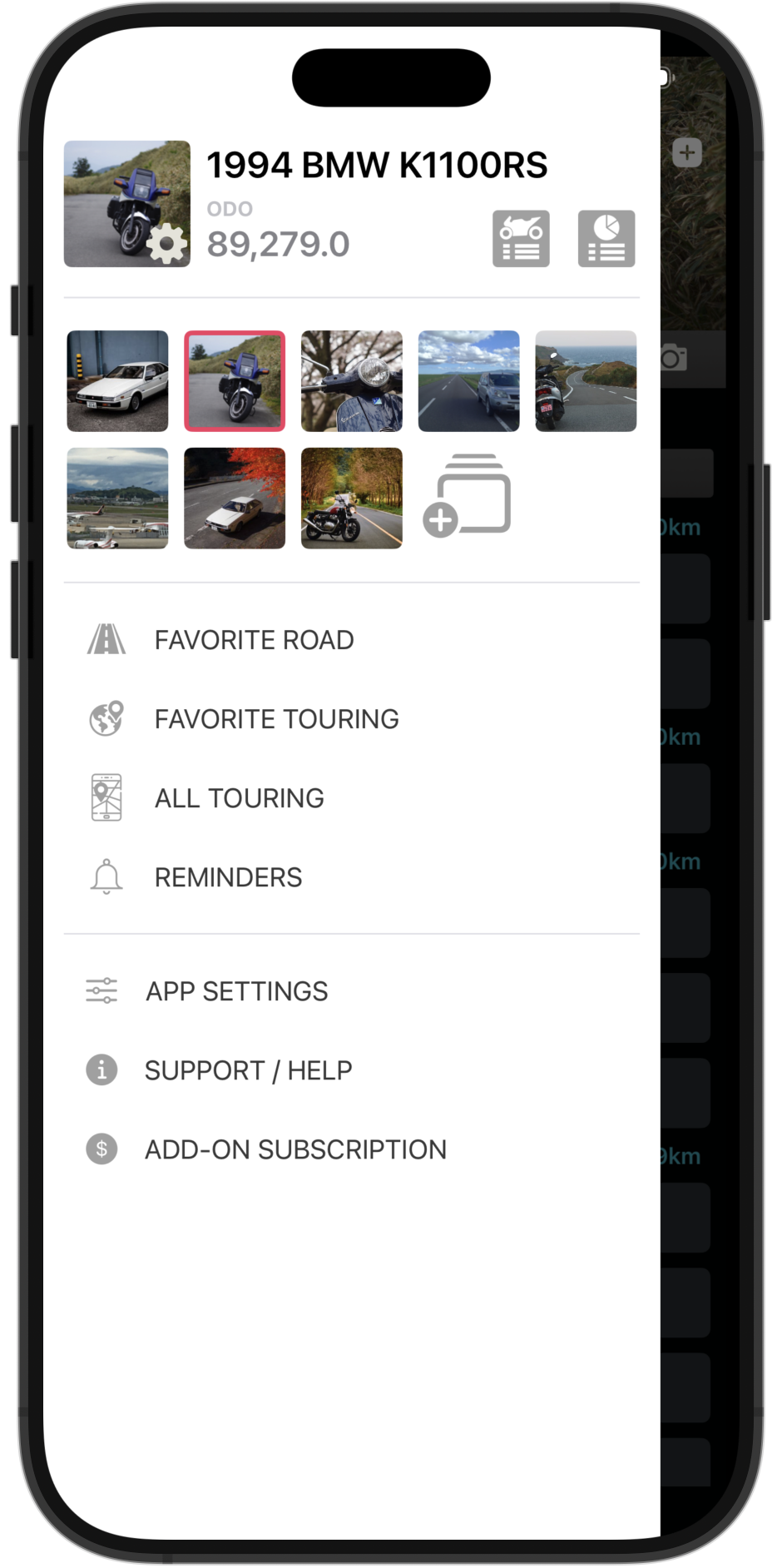Select the car with autumn leaves thumbnail

[235, 499]
